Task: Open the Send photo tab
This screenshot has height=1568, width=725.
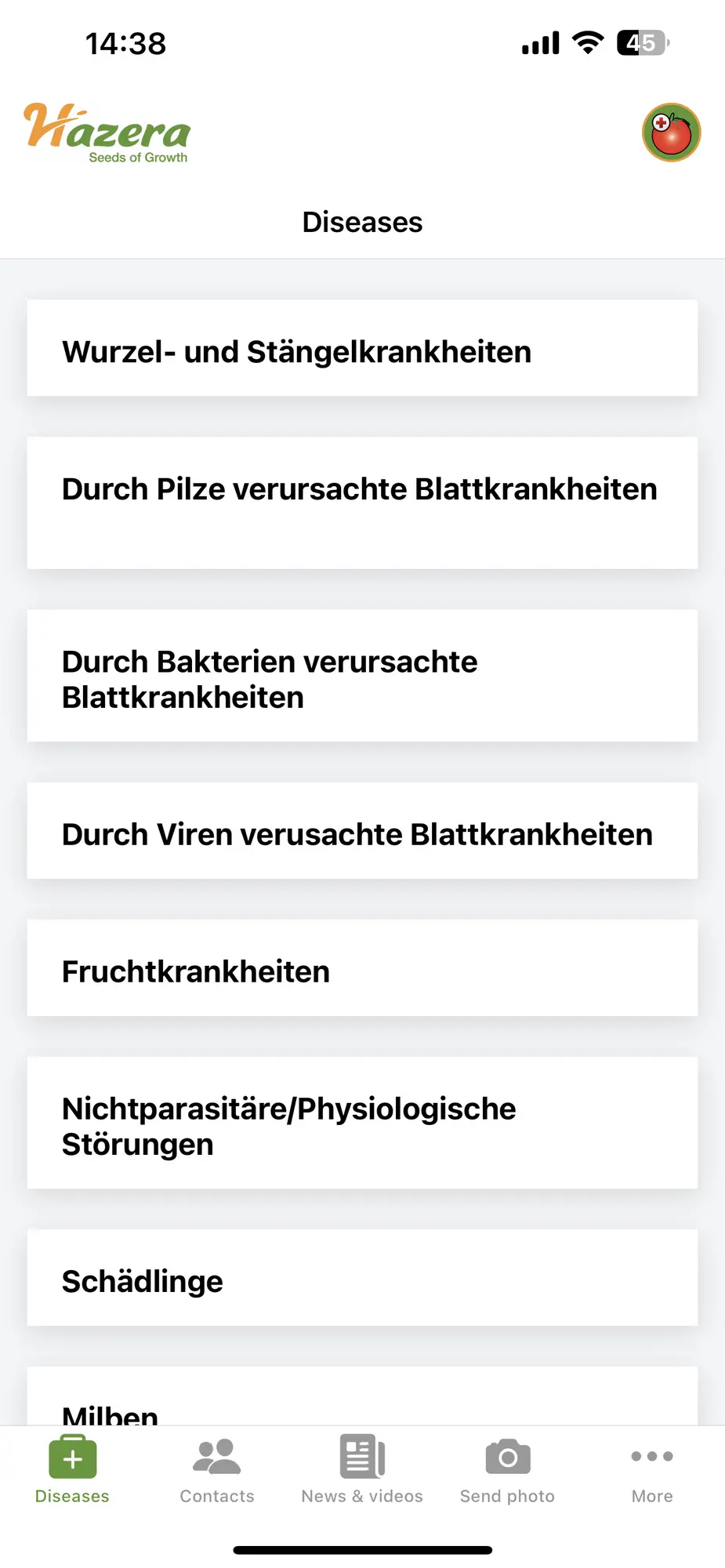Action: pyautogui.click(x=507, y=1470)
